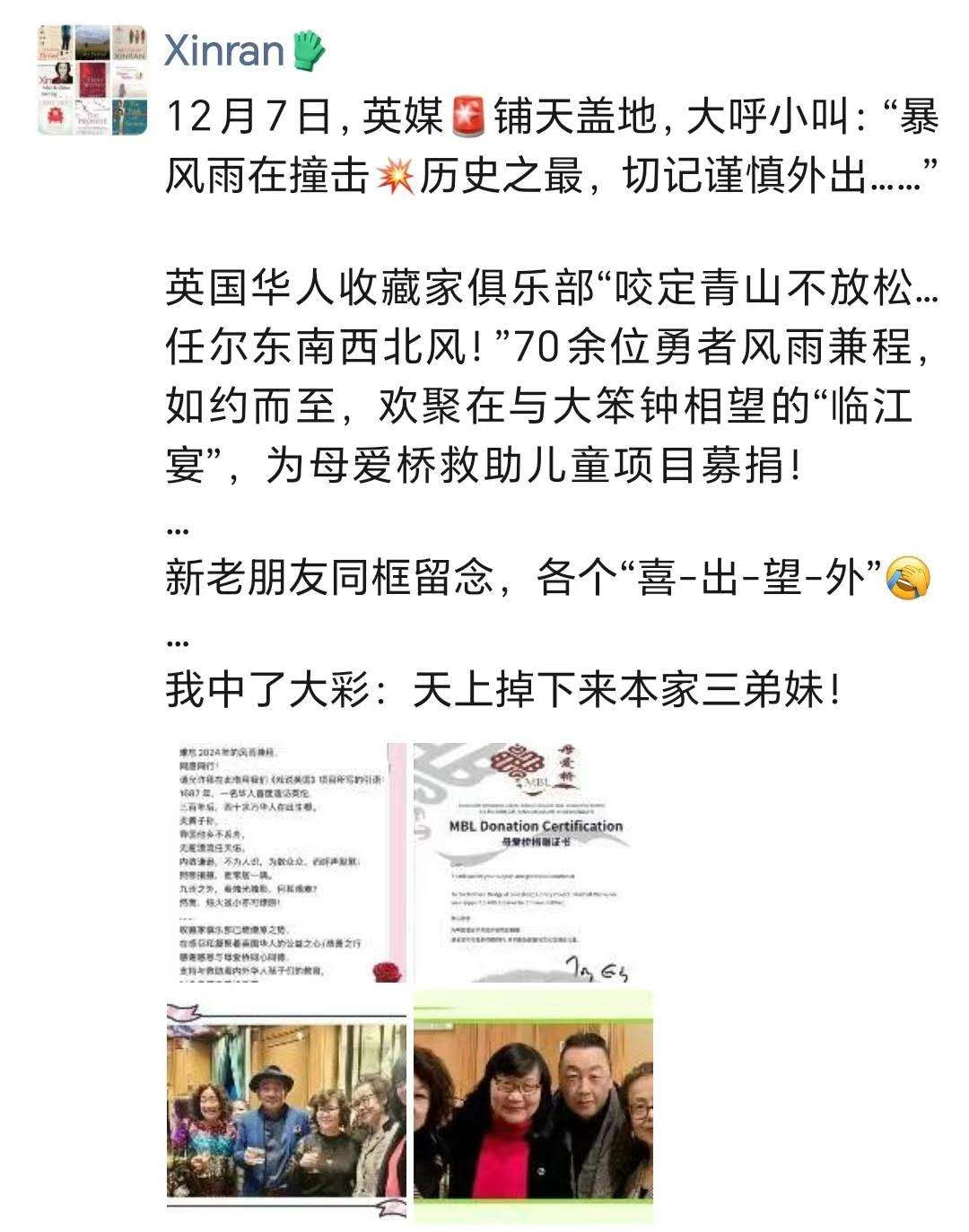Open Xinran's profile avatar
969x1232 pixels.
(x=92, y=80)
